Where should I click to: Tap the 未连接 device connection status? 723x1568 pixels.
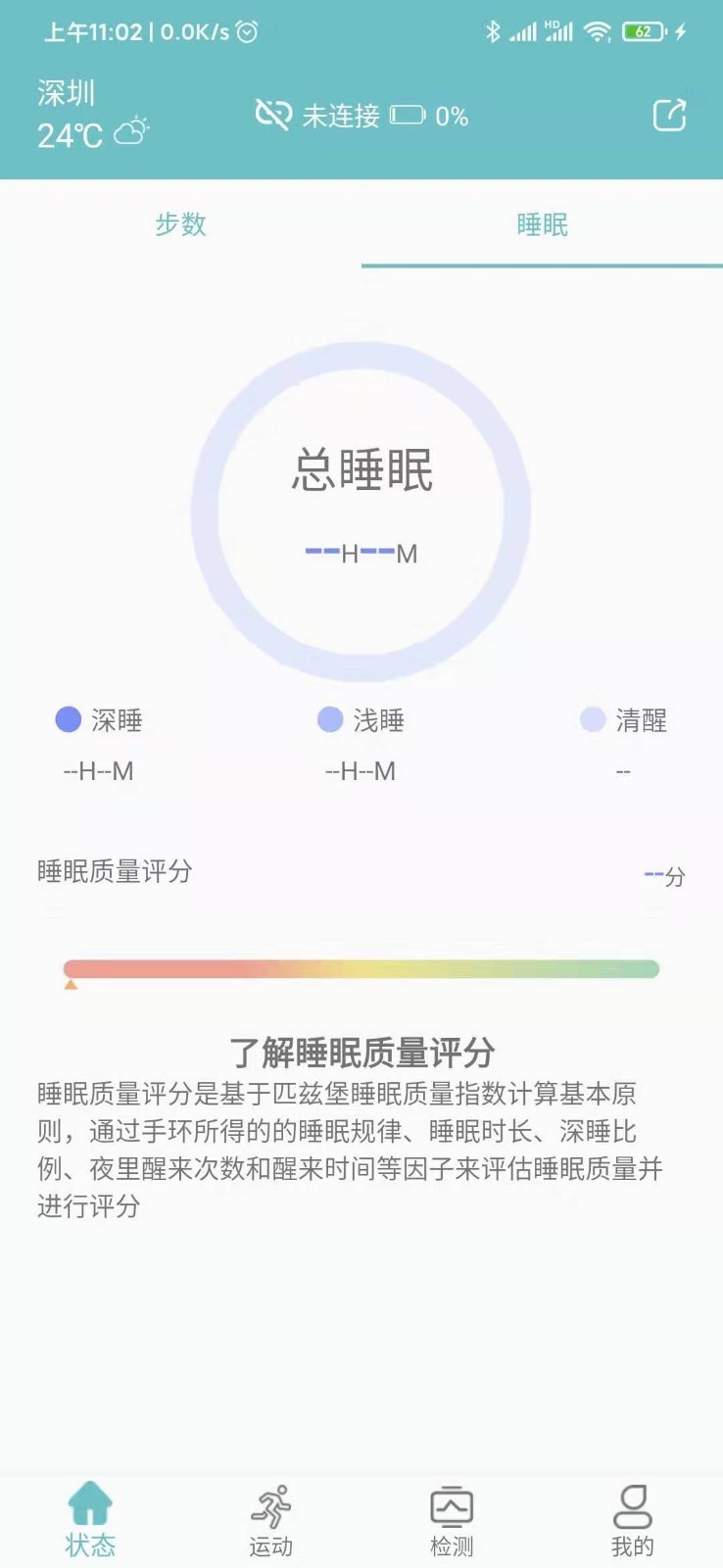pyautogui.click(x=339, y=116)
